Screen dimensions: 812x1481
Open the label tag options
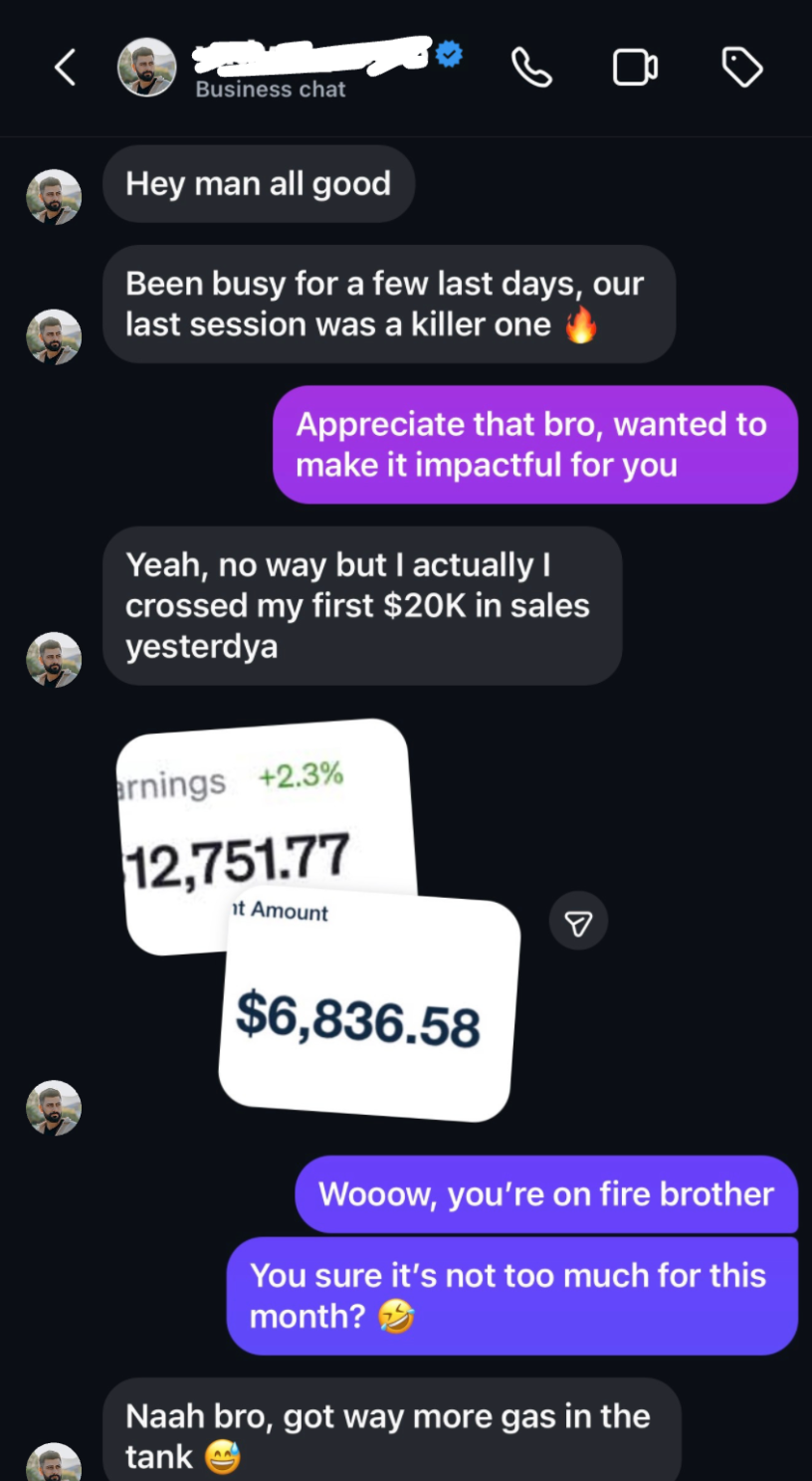[741, 68]
